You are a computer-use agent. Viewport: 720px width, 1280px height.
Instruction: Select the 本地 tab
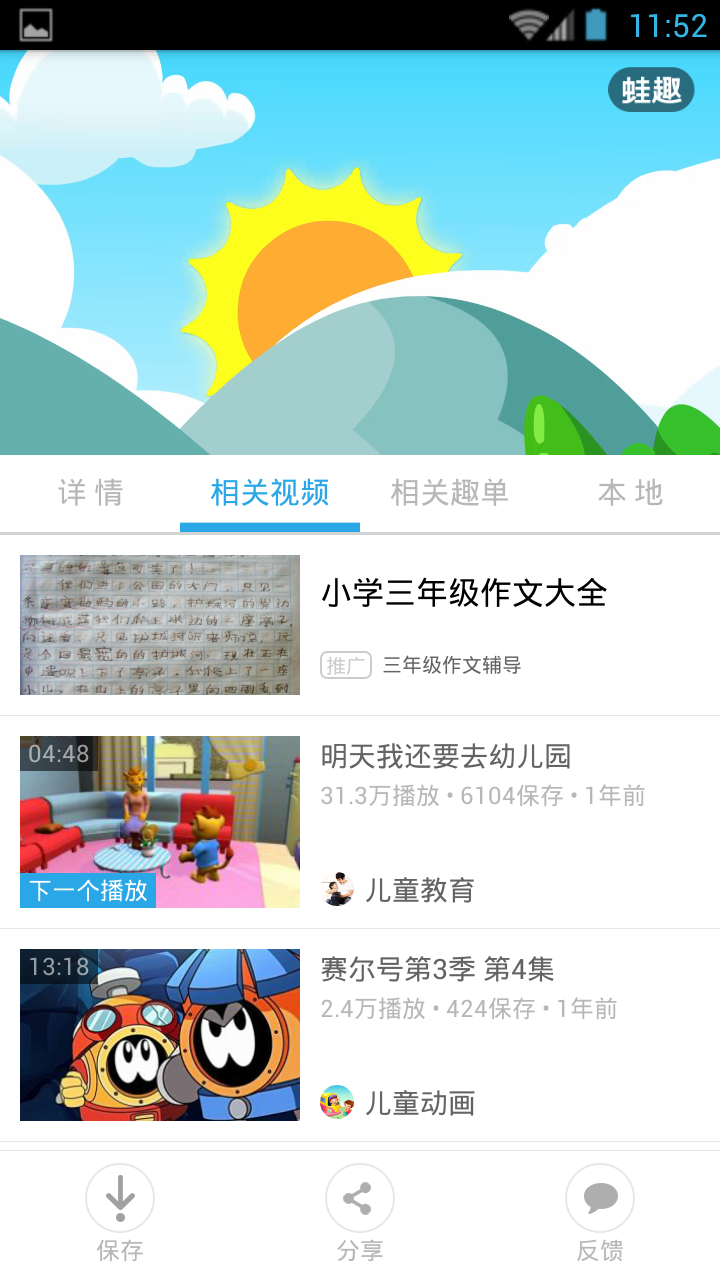pos(628,491)
